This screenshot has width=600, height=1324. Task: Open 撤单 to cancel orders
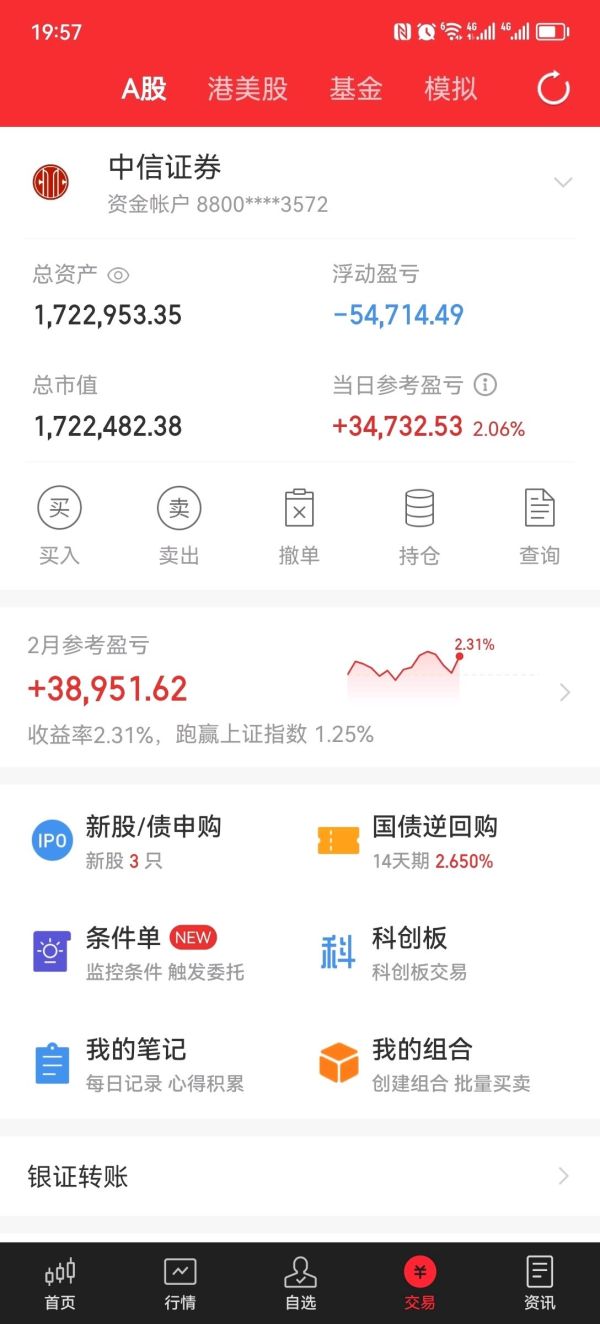[x=299, y=526]
